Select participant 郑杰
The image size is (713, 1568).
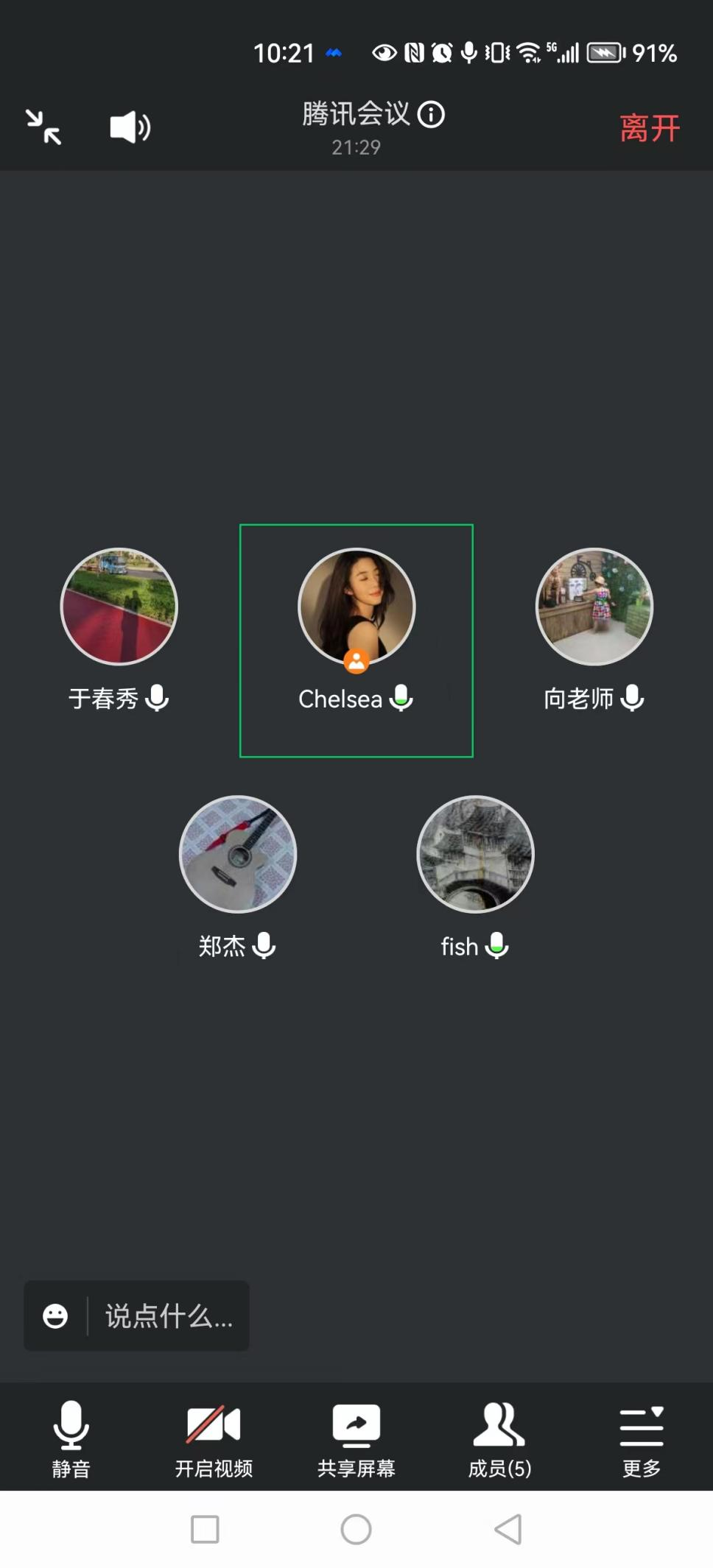pyautogui.click(x=237, y=855)
